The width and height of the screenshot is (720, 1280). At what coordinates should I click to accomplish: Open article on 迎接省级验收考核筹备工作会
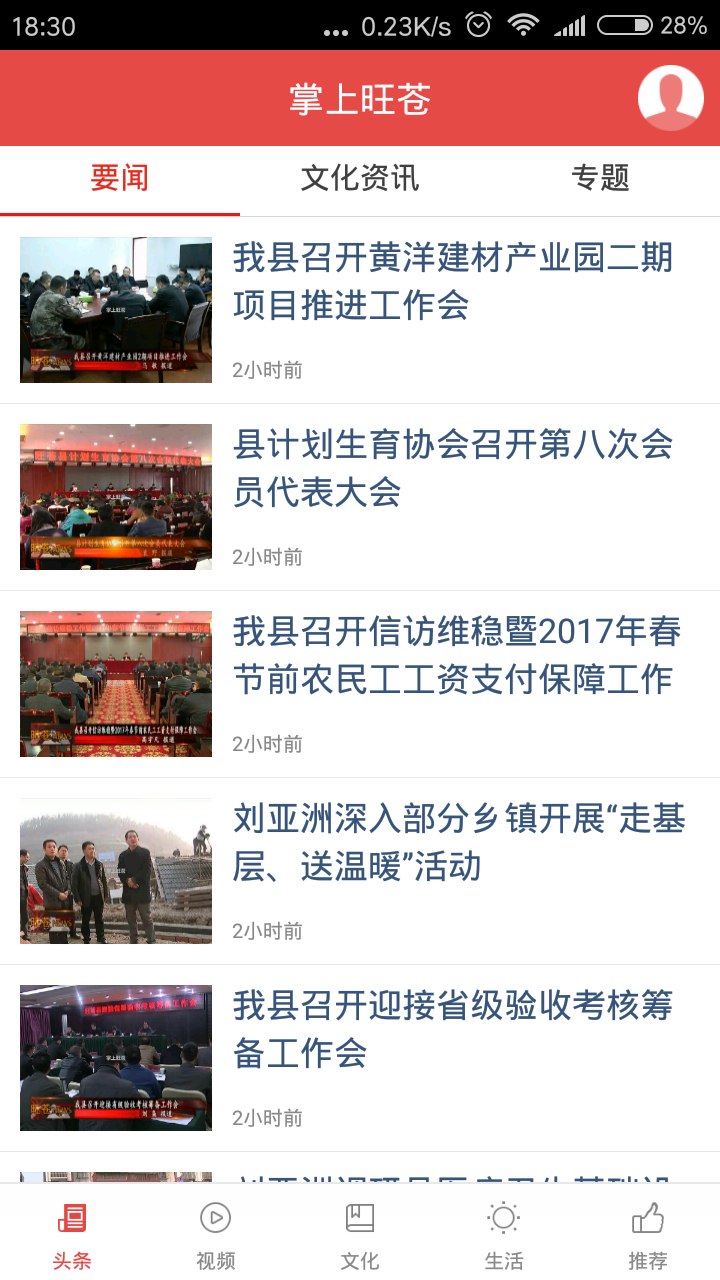coord(360,1058)
